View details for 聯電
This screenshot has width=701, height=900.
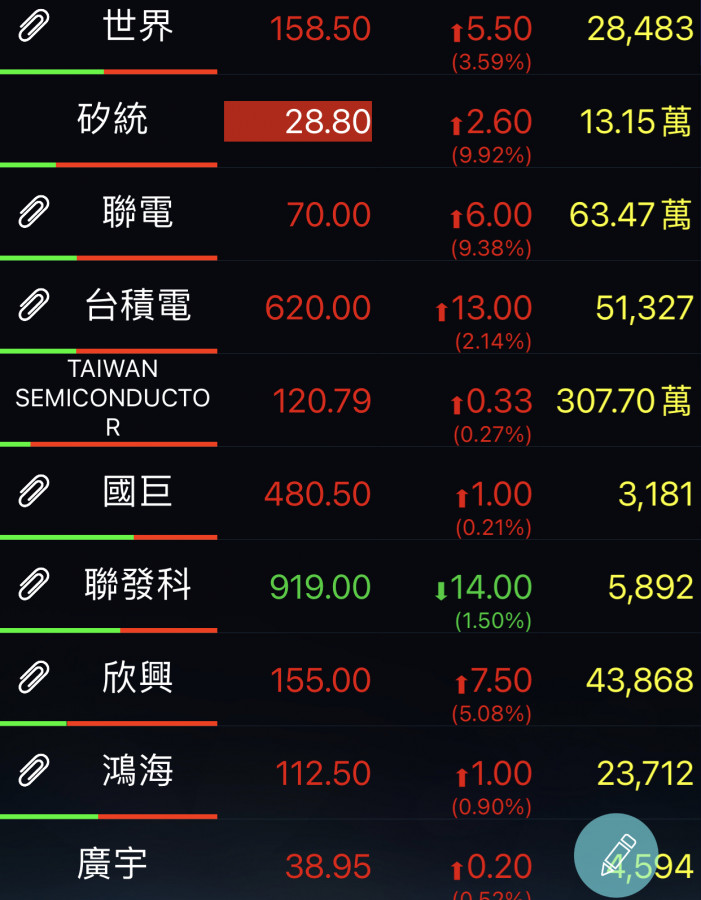138,214
